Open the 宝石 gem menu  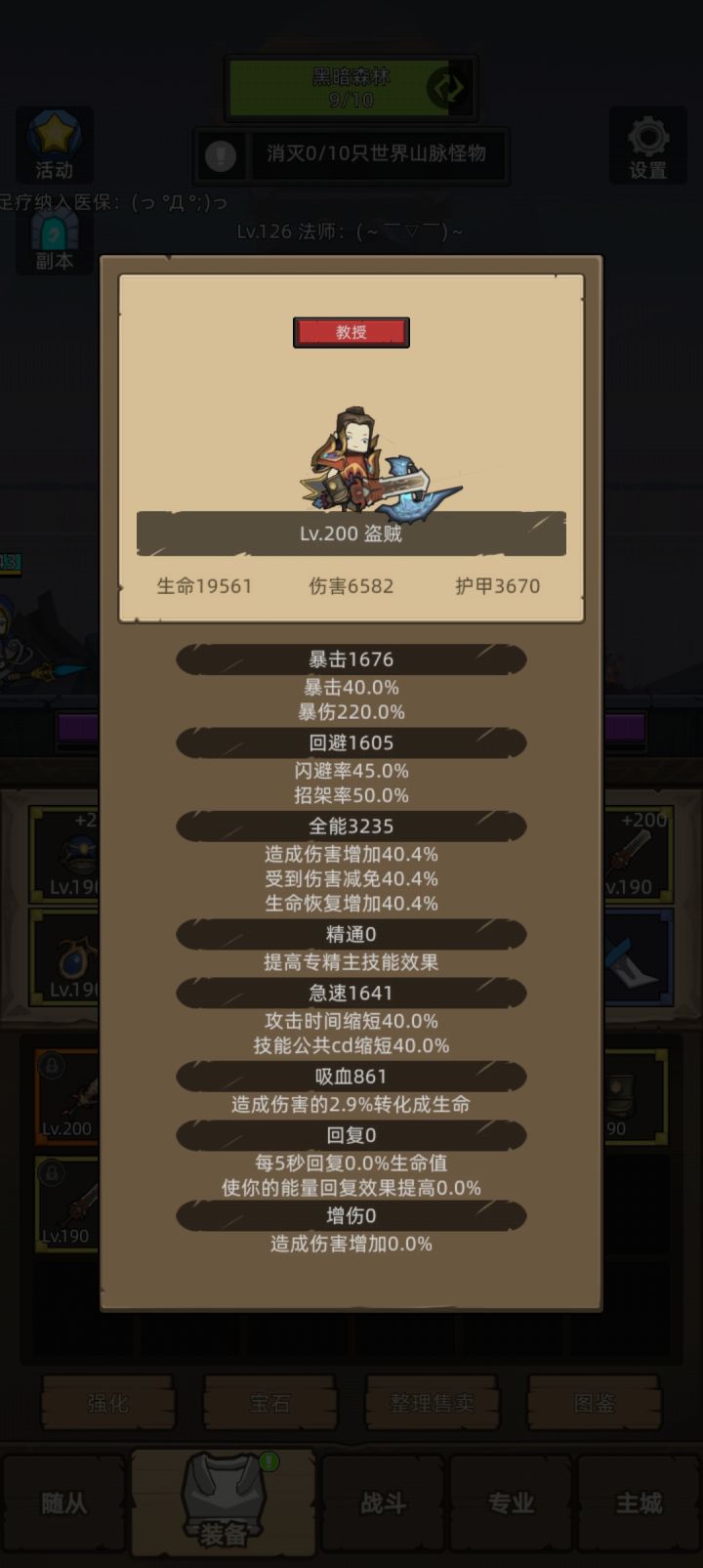click(x=269, y=1402)
